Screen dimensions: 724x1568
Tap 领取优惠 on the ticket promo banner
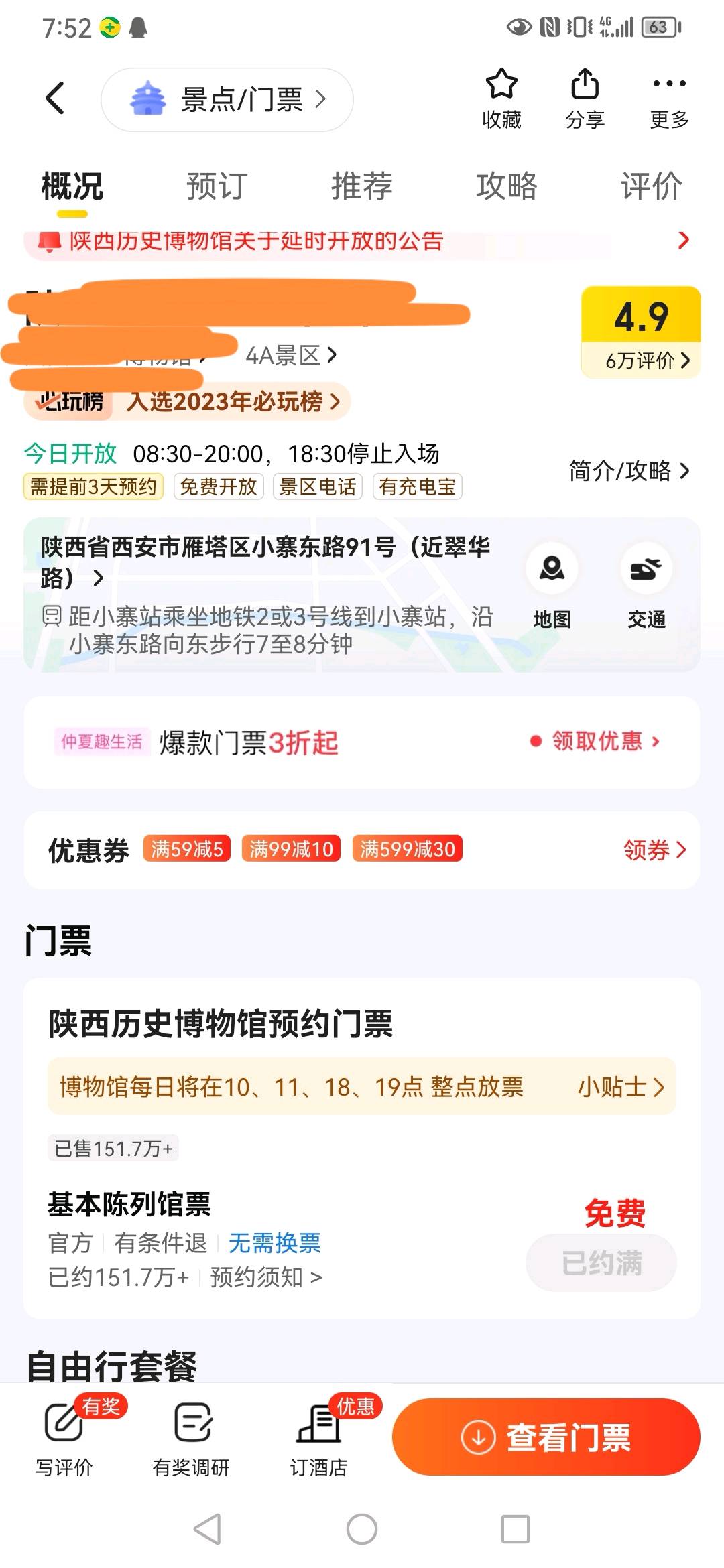pyautogui.click(x=597, y=742)
